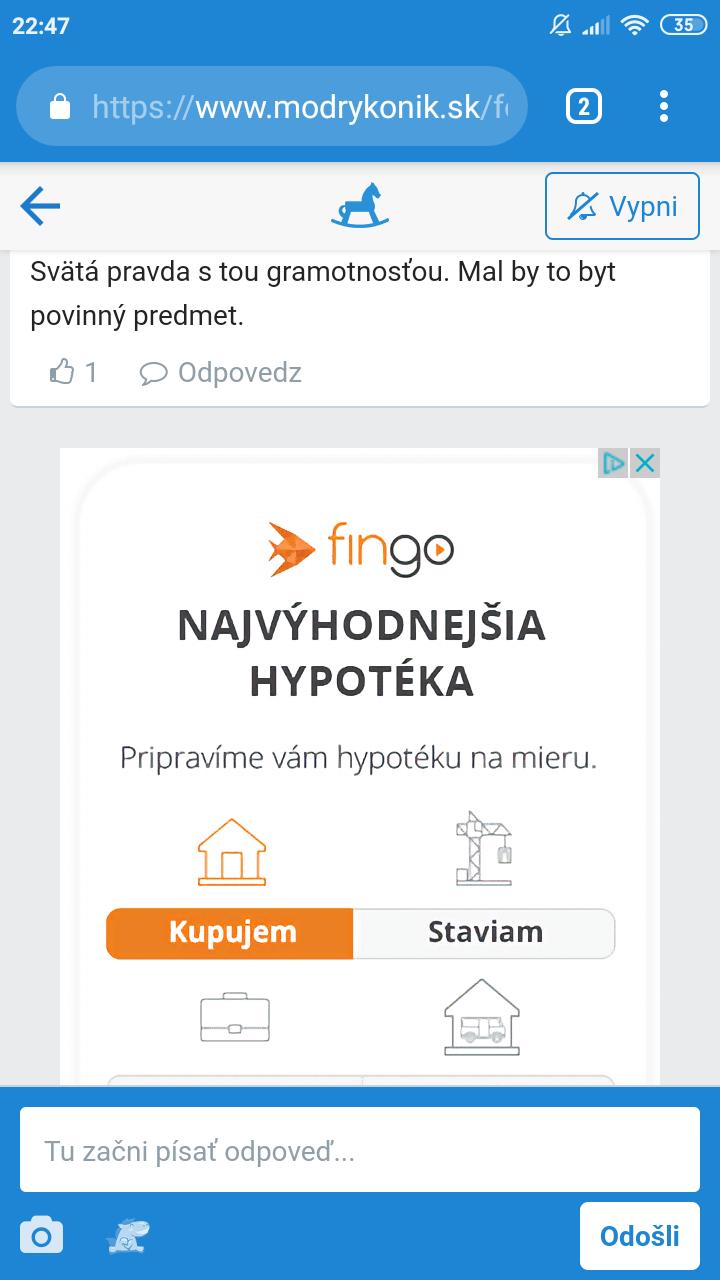The image size is (720, 1280).
Task: Open the sticker picker icon
Action: (x=128, y=1237)
